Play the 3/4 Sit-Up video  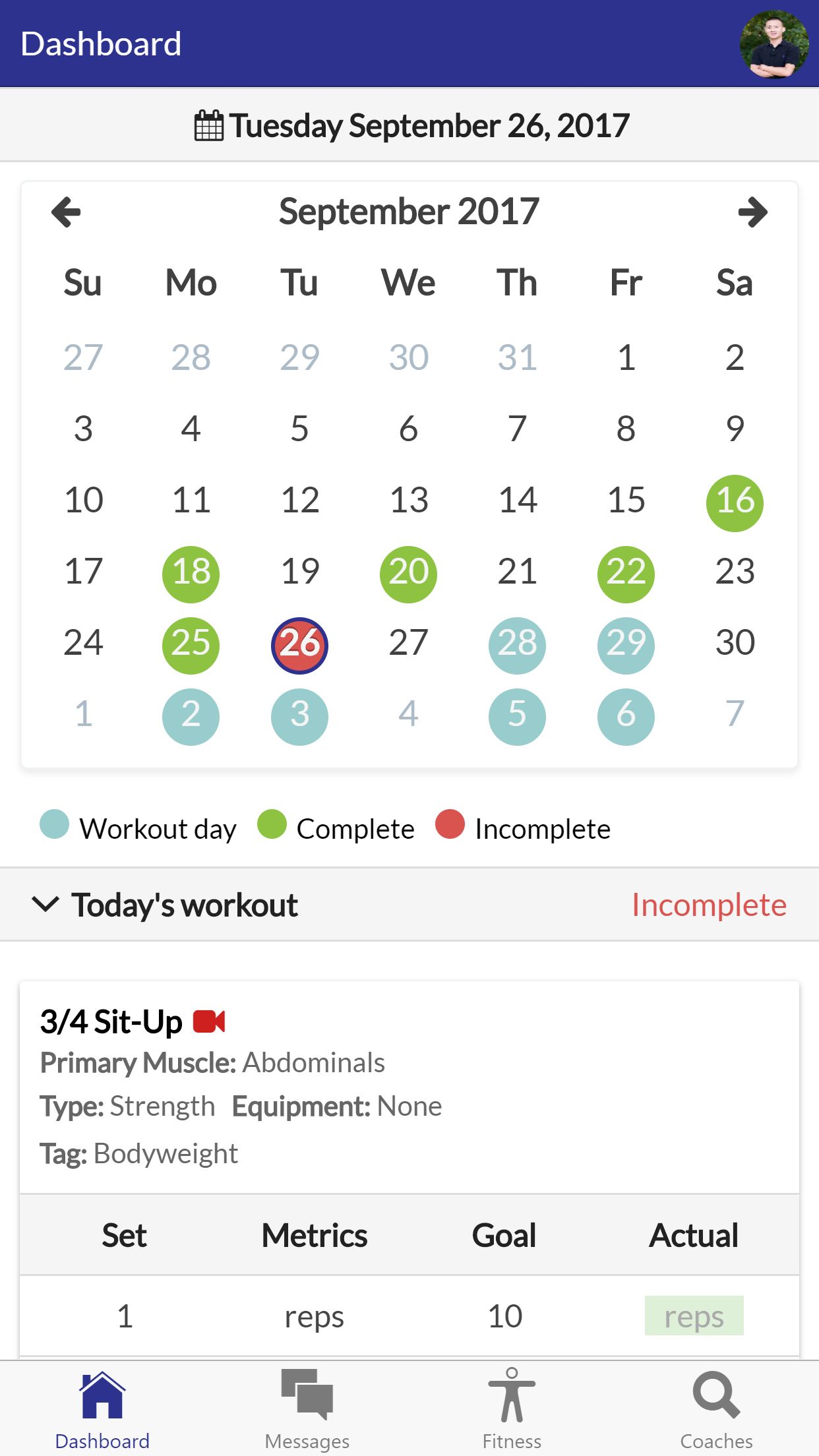tap(209, 1021)
